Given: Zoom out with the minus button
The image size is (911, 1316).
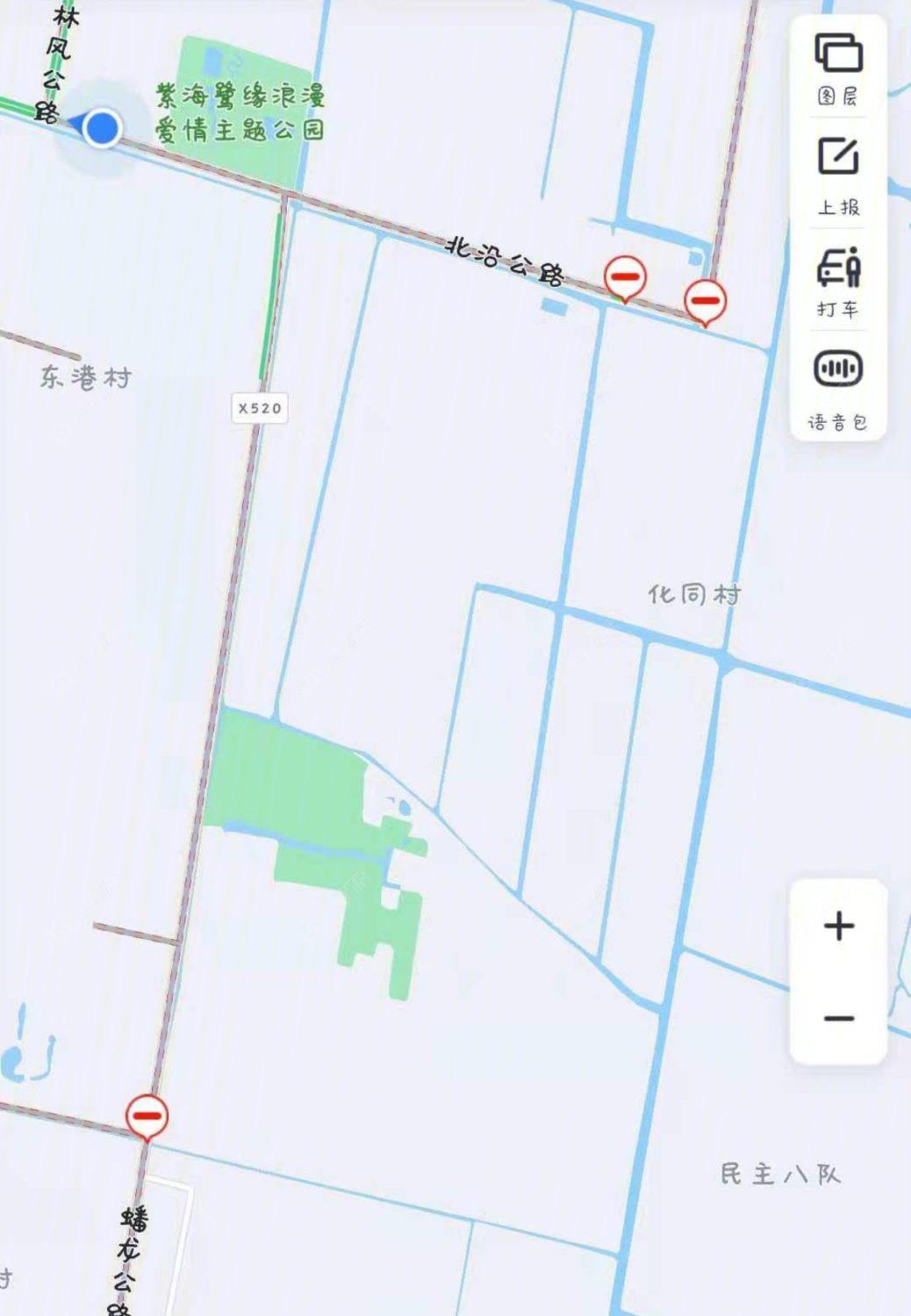Looking at the screenshot, I should [x=839, y=1019].
